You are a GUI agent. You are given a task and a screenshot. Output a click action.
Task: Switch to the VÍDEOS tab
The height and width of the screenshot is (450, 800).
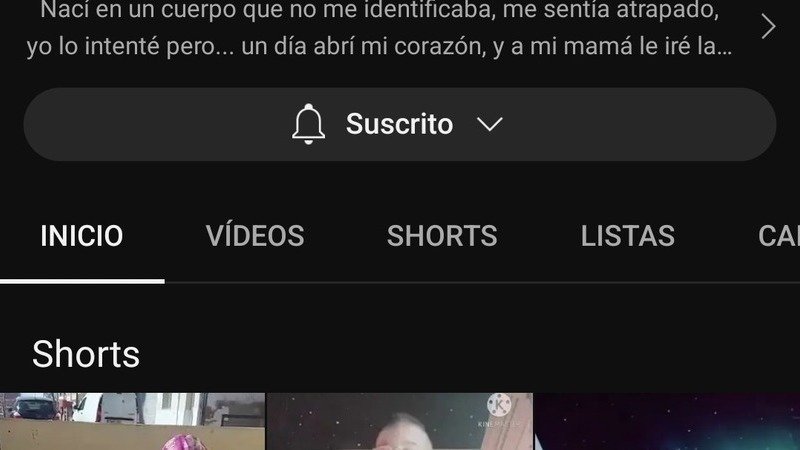tap(255, 236)
